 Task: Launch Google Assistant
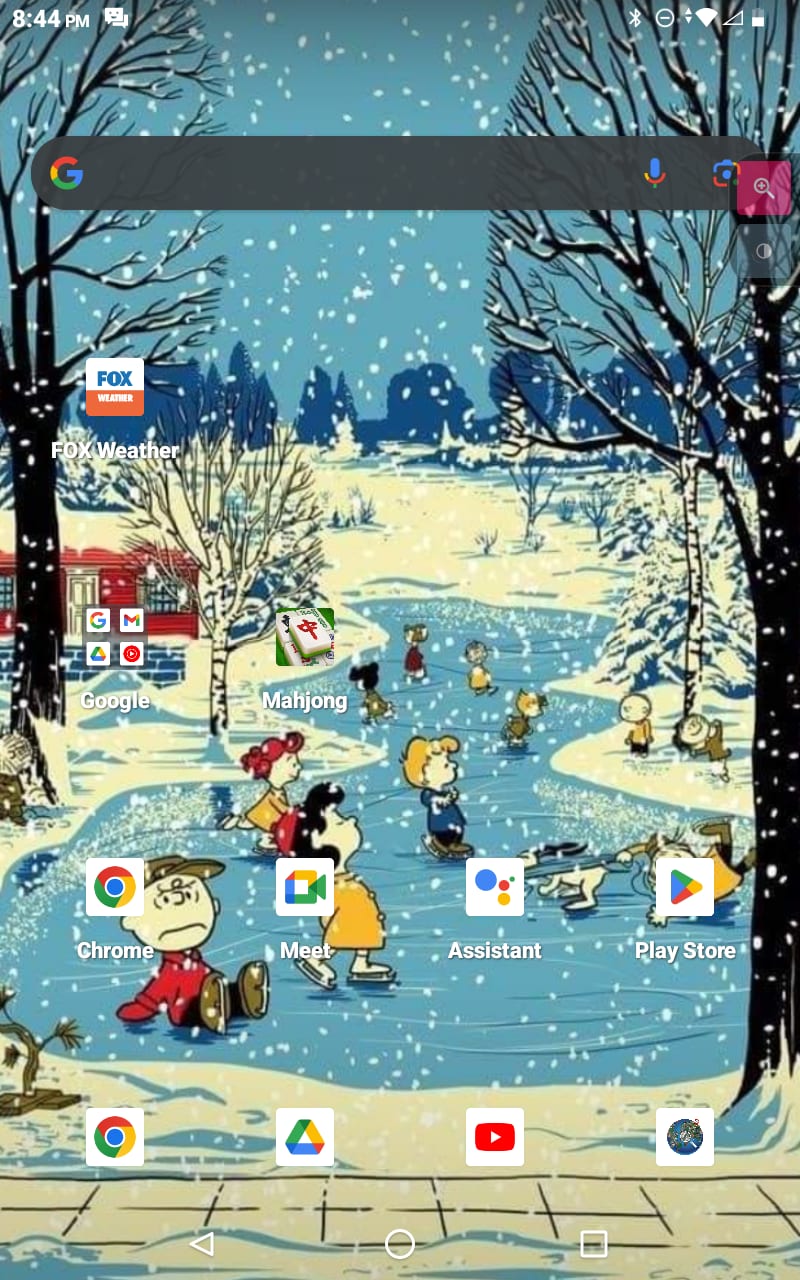[x=495, y=887]
